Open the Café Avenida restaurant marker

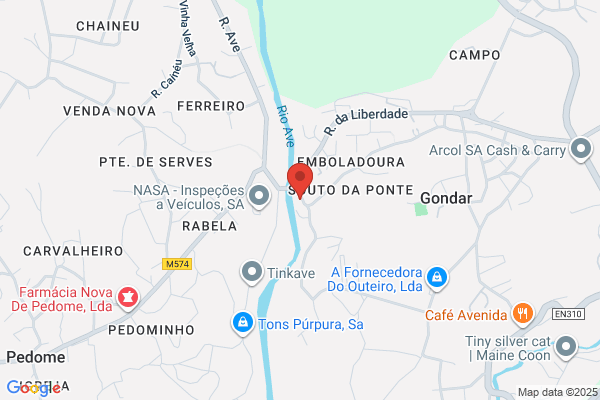523,315
